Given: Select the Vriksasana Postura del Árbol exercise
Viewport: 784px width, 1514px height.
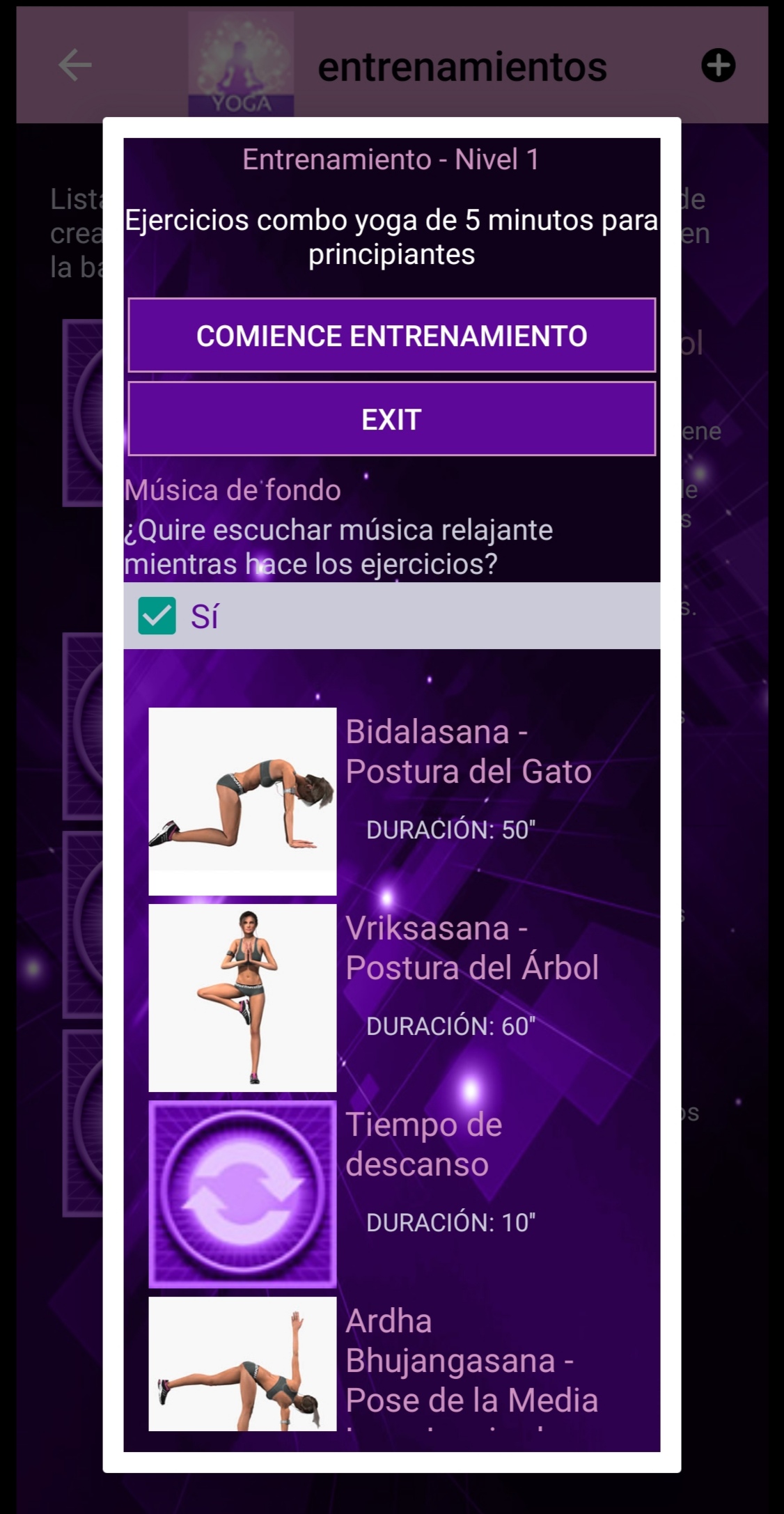Looking at the screenshot, I should (391, 997).
